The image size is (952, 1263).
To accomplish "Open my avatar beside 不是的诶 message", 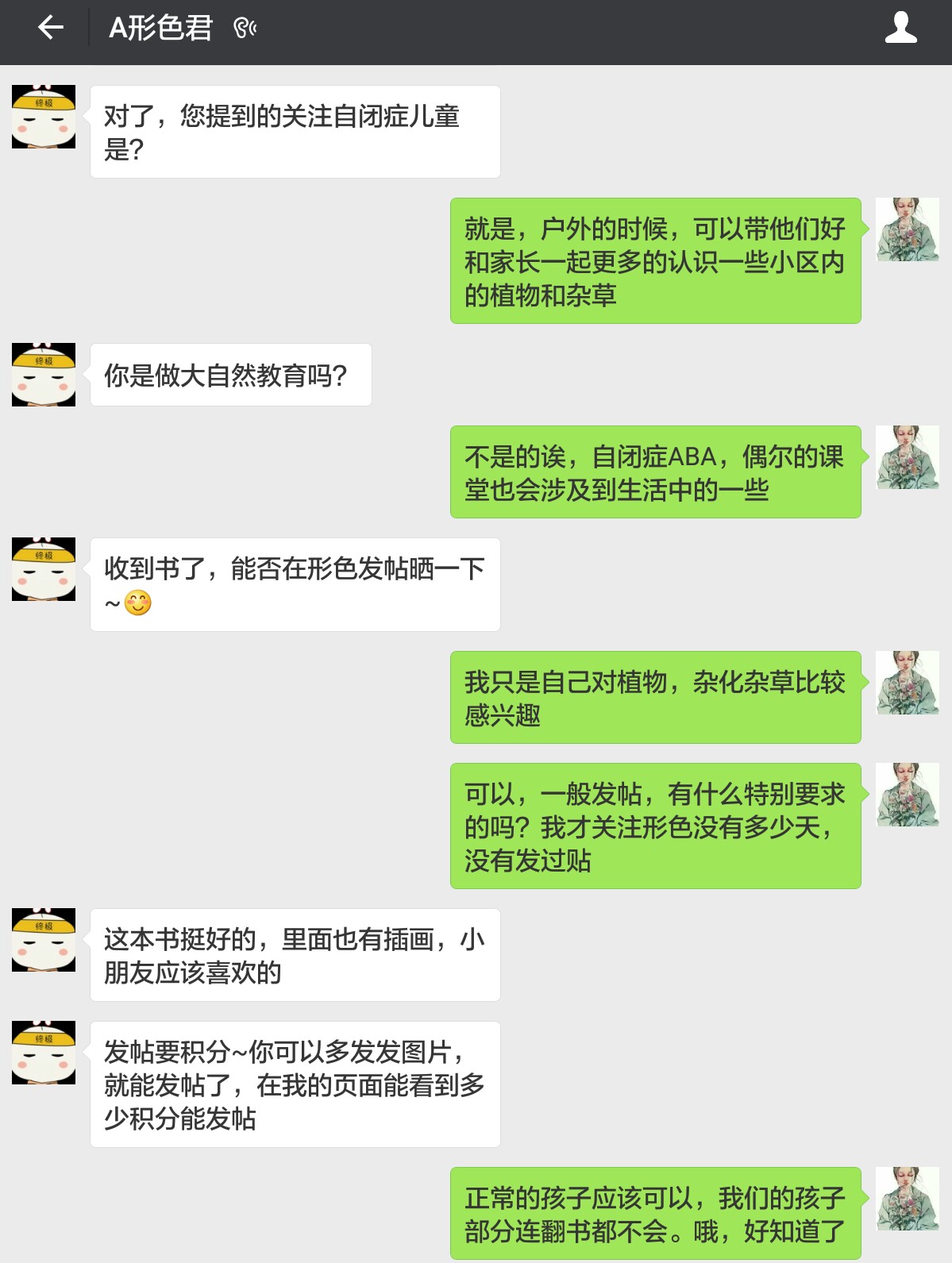I will [x=907, y=457].
